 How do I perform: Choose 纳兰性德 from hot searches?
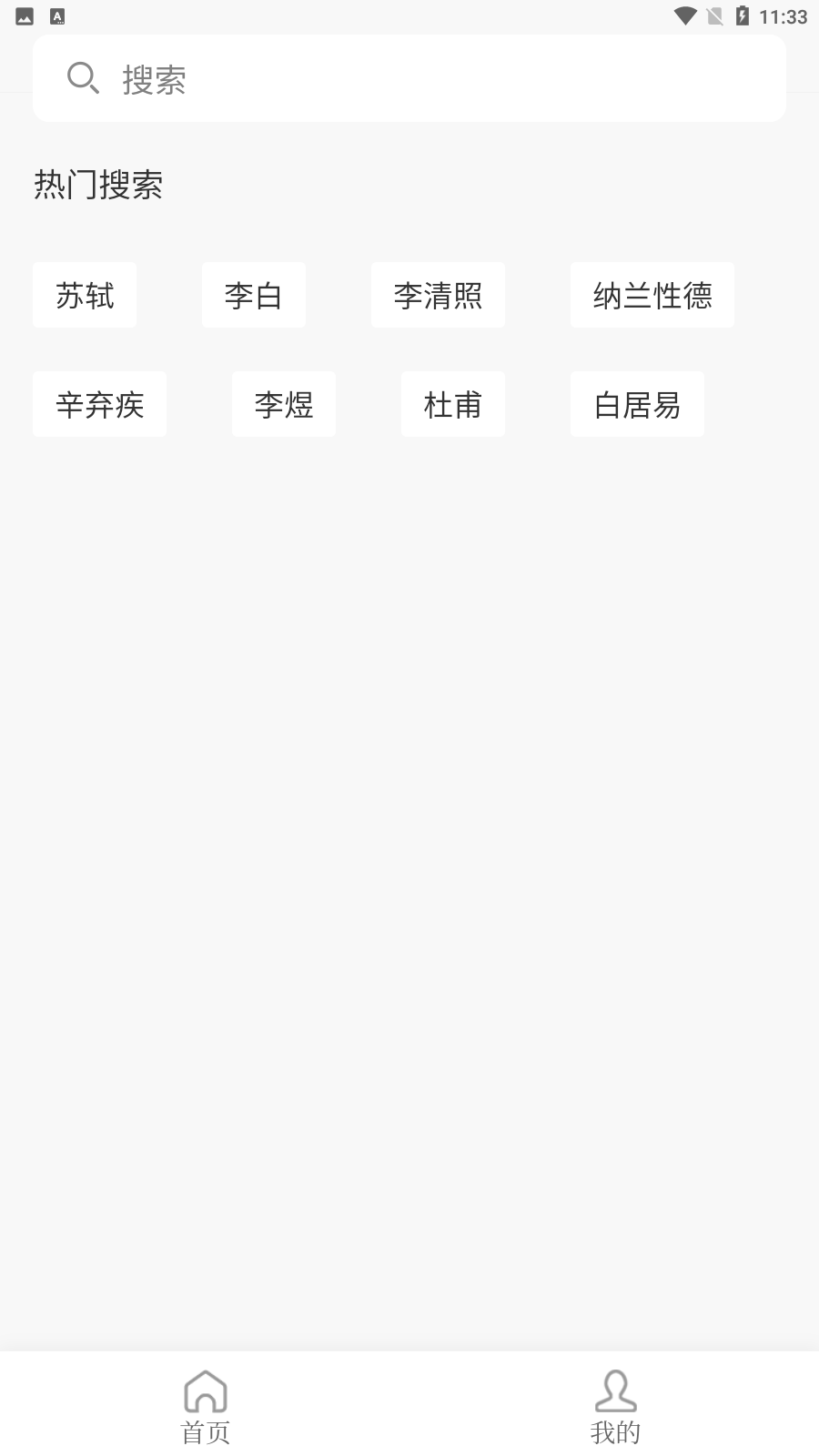click(x=652, y=295)
